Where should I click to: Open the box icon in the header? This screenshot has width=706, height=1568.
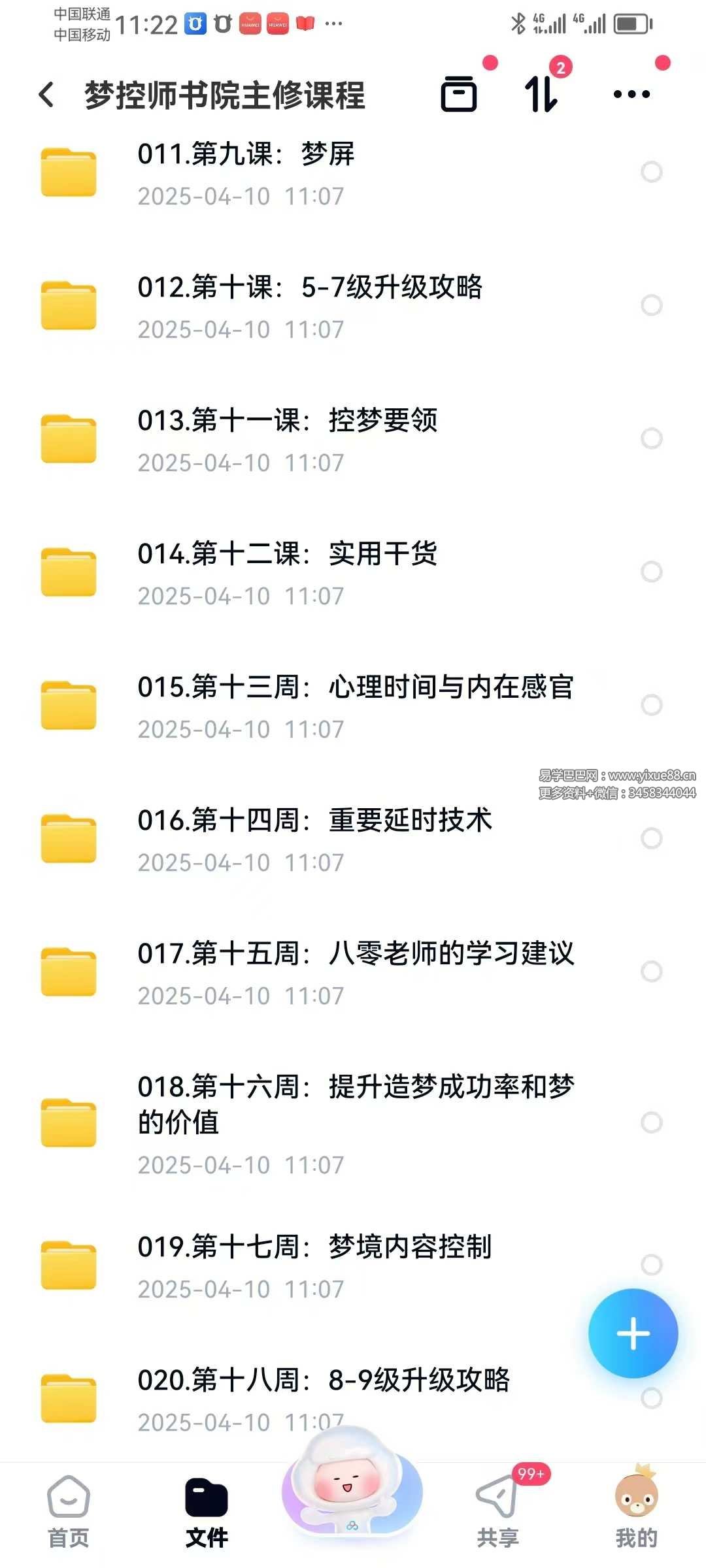click(x=459, y=94)
